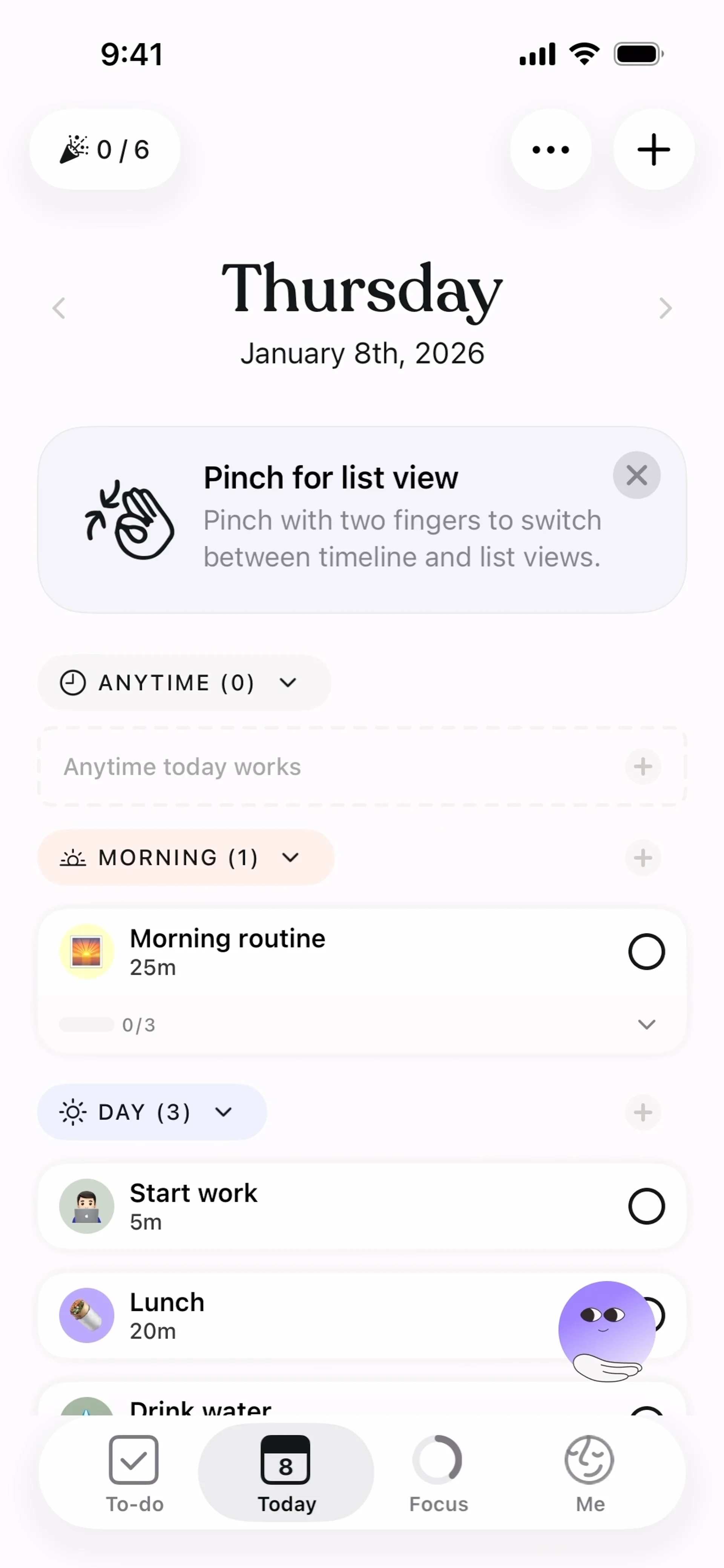
Task: Mark Morning routine as complete
Action: (646, 952)
